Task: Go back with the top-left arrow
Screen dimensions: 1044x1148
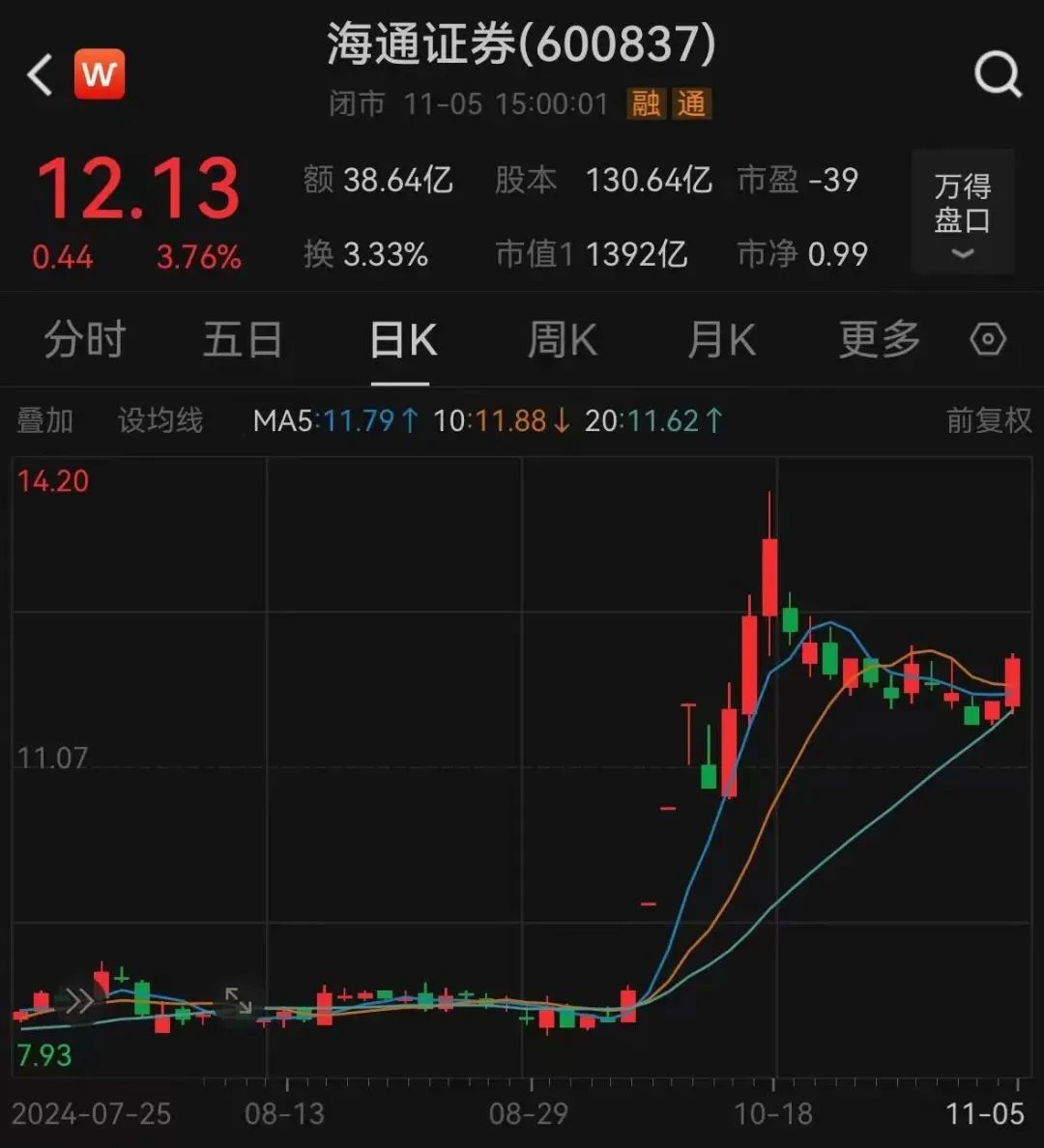Action: (x=40, y=74)
